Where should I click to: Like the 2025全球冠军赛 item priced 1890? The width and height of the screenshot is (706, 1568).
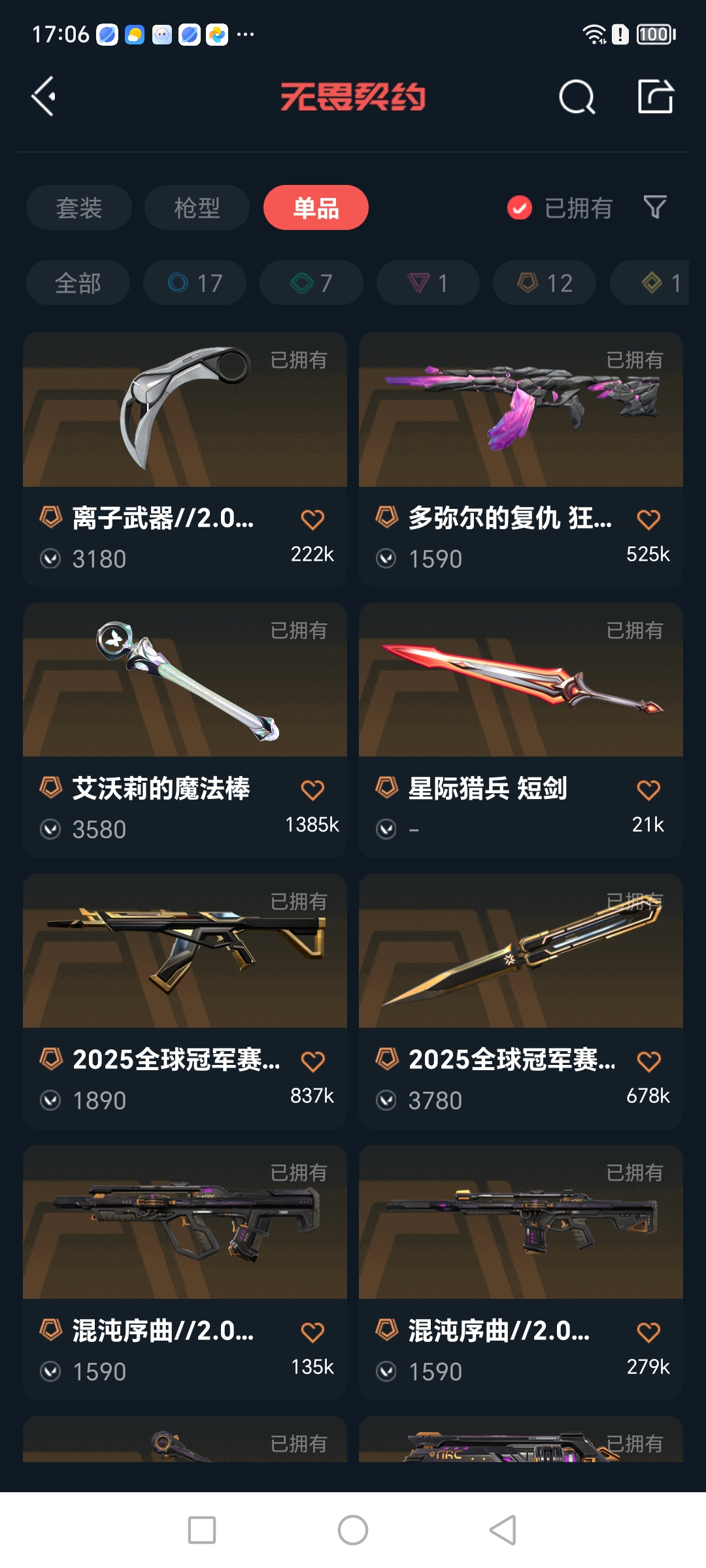pyautogui.click(x=312, y=1062)
